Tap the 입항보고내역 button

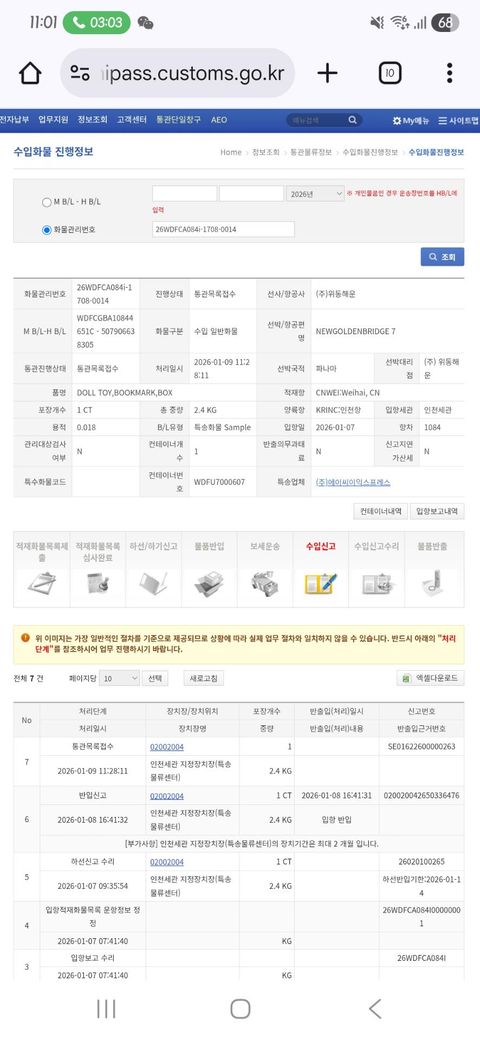pos(438,511)
